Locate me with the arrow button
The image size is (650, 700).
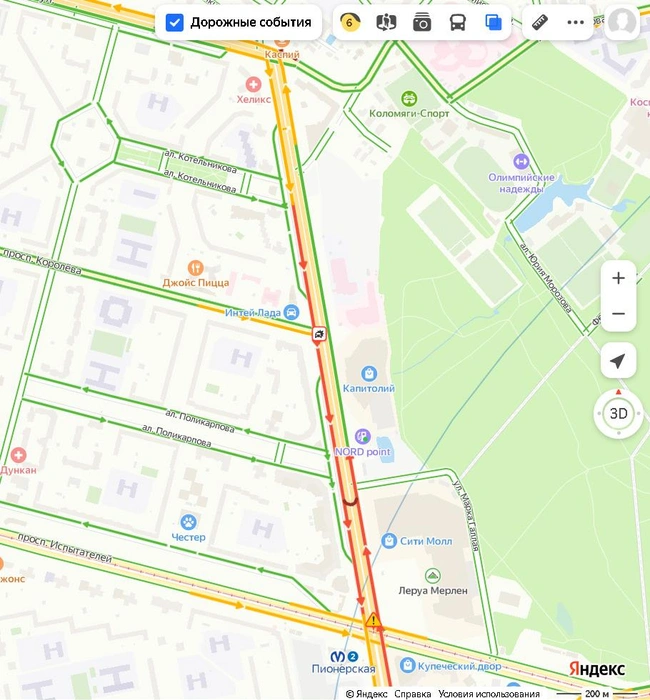618,361
